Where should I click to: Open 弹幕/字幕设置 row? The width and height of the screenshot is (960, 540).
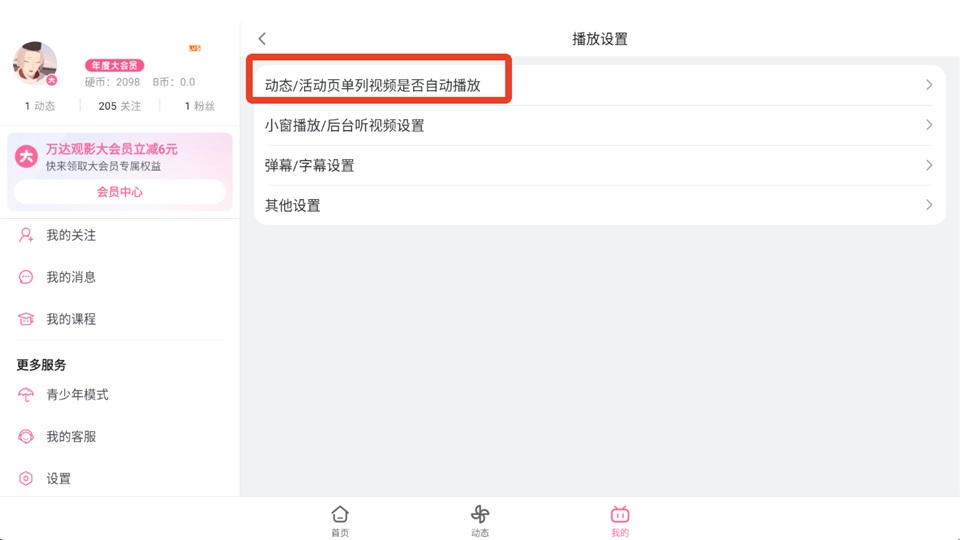coord(598,165)
